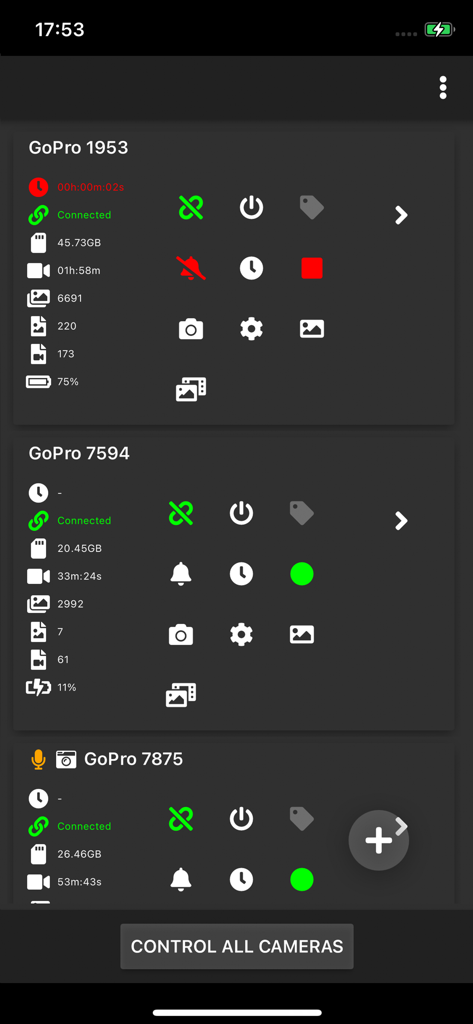The image size is (473, 1024).
Task: Power off GoPro 1953
Action: [251, 208]
